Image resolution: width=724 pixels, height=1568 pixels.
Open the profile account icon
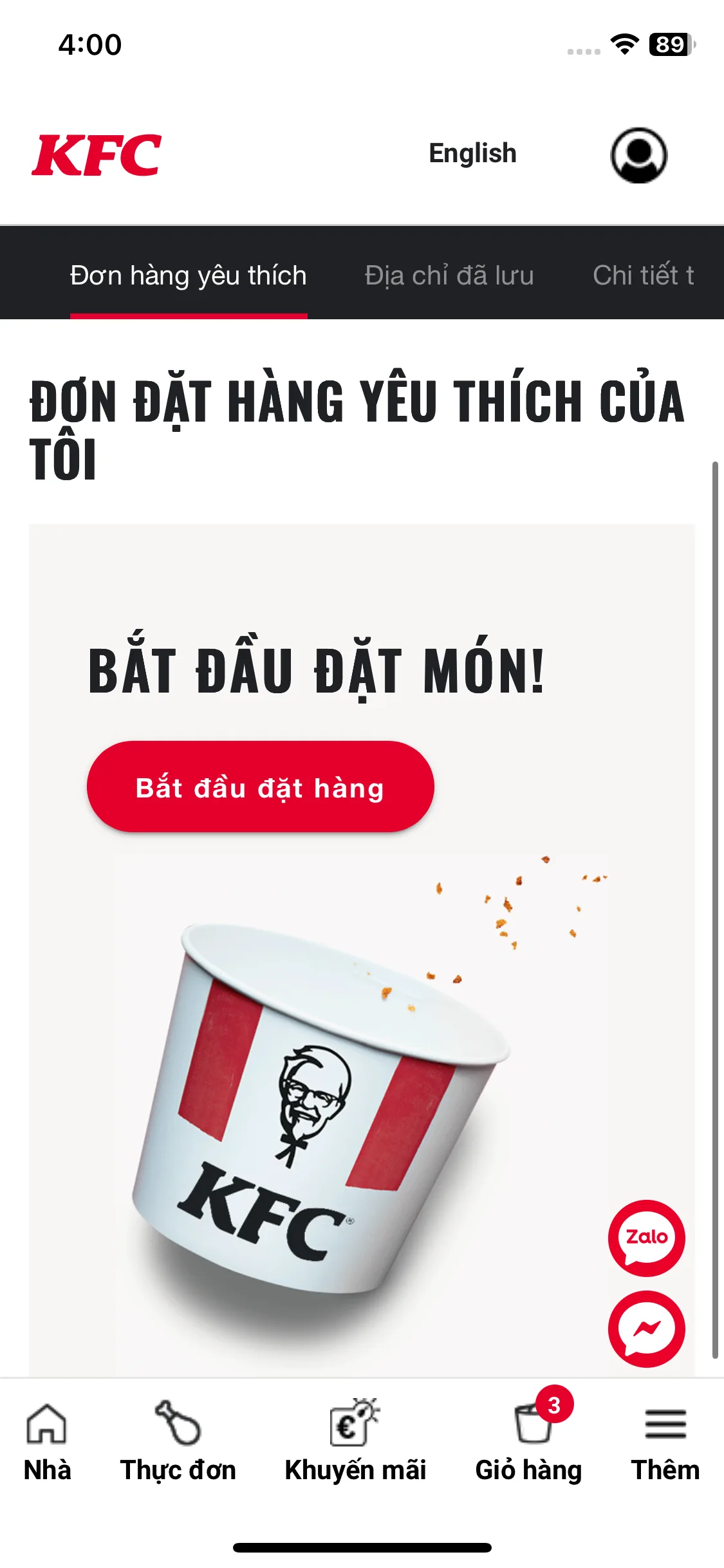tap(638, 155)
